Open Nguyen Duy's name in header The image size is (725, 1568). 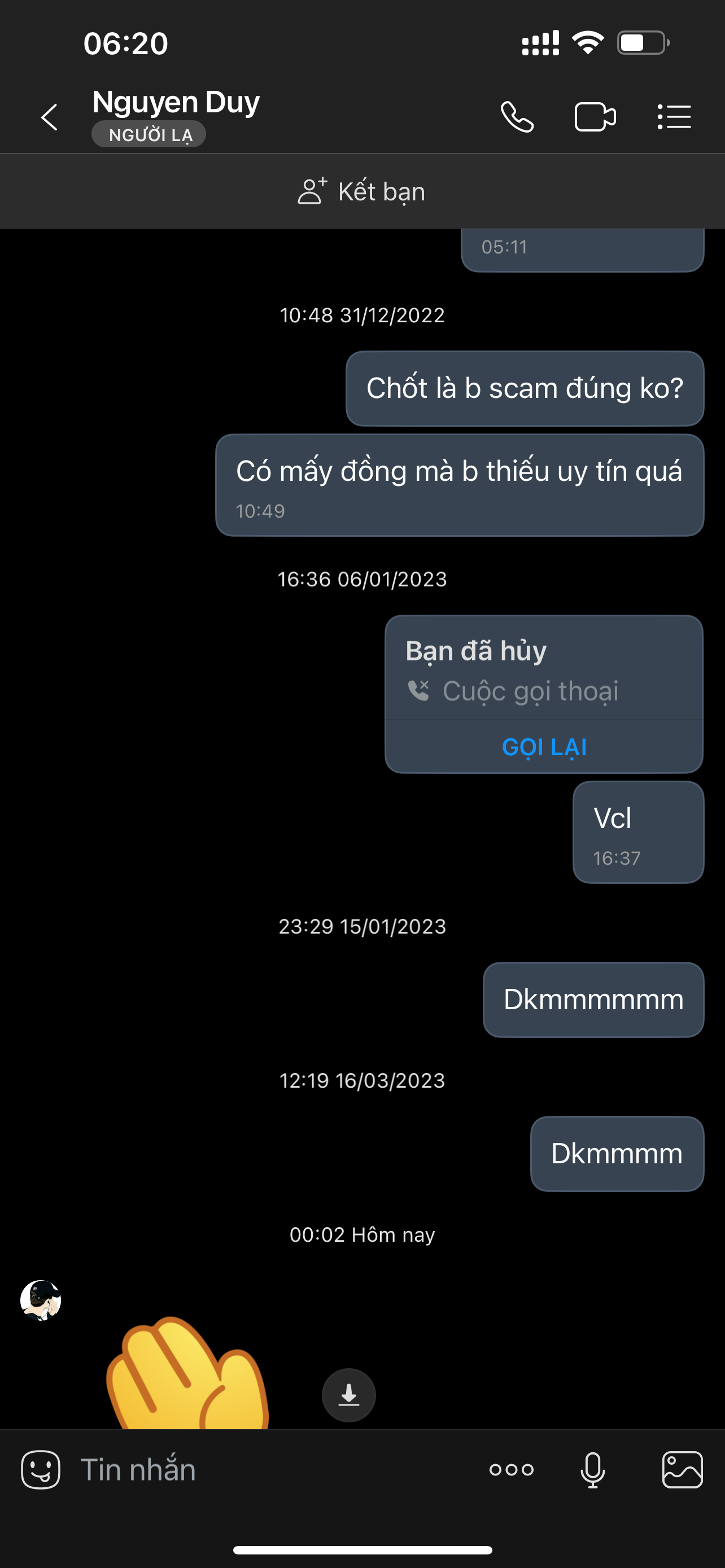176,102
